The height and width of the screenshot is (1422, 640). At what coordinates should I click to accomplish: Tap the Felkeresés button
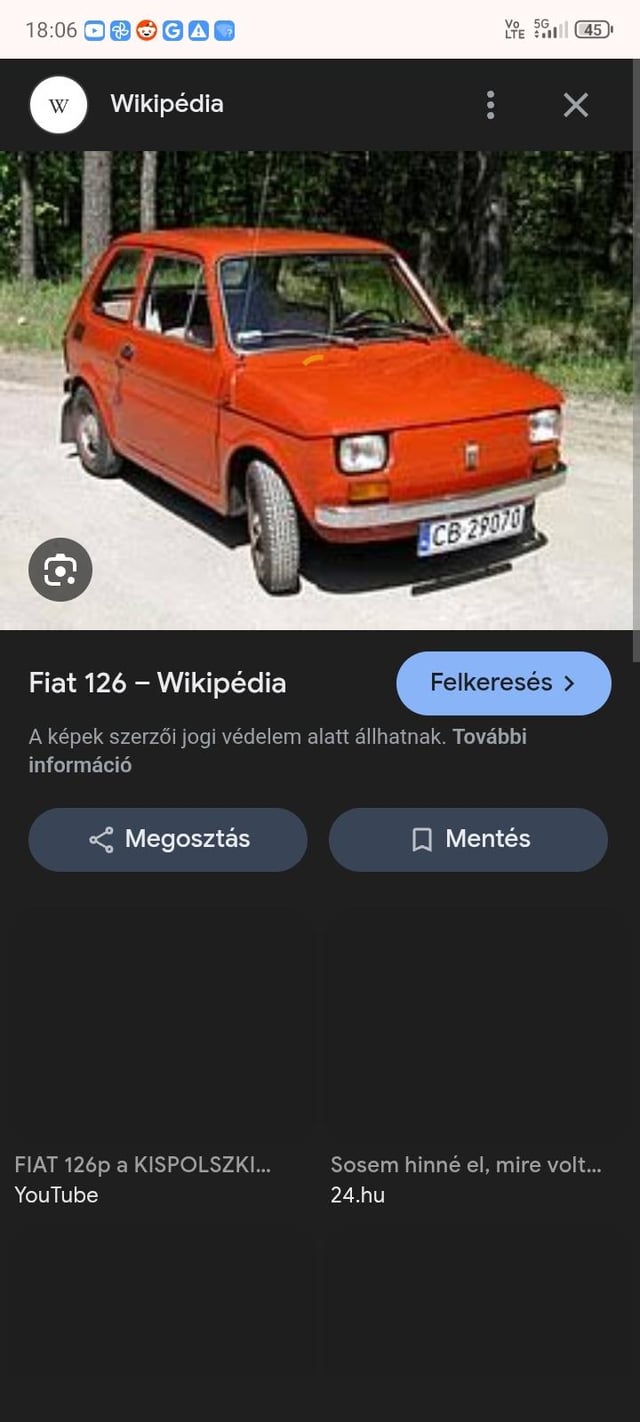[503, 683]
